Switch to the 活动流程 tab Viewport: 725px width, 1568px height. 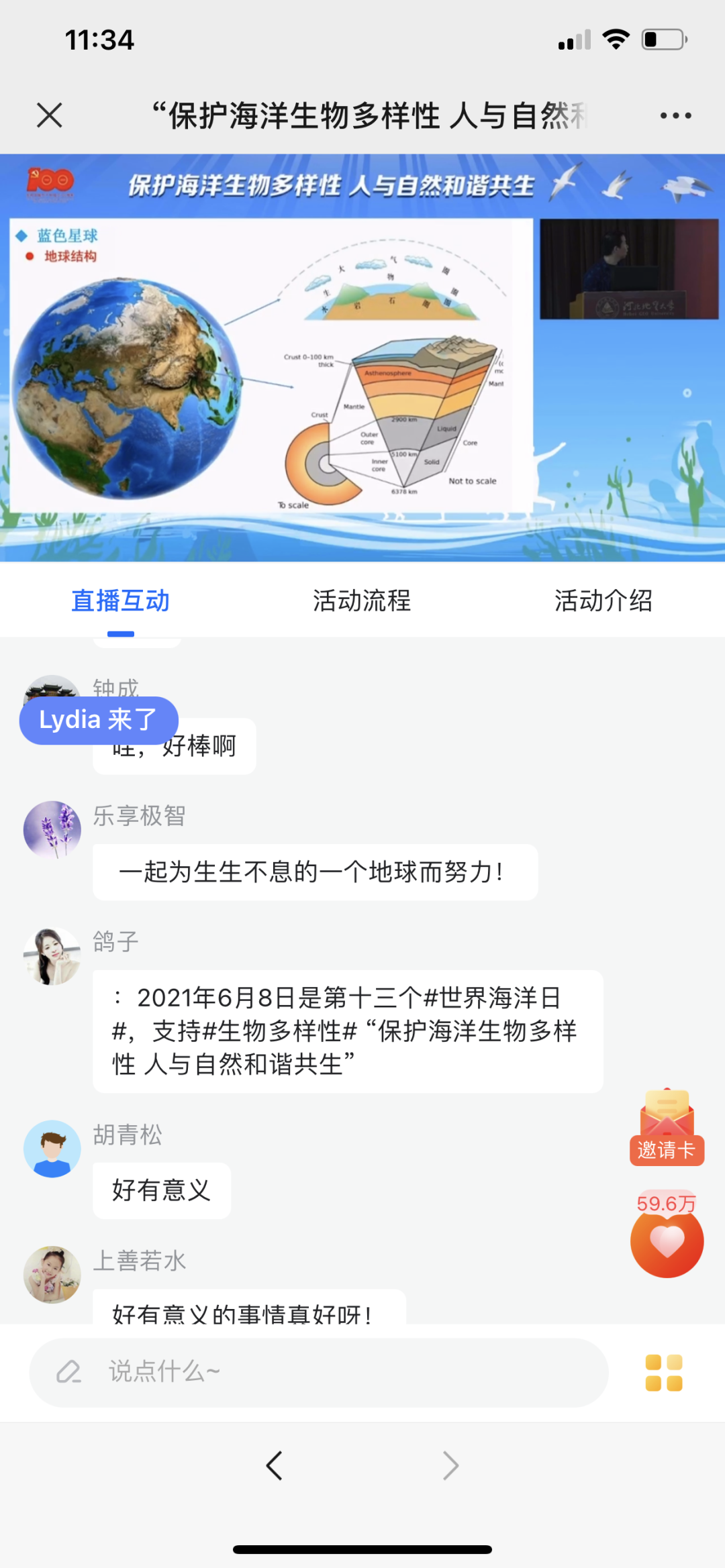tap(362, 601)
